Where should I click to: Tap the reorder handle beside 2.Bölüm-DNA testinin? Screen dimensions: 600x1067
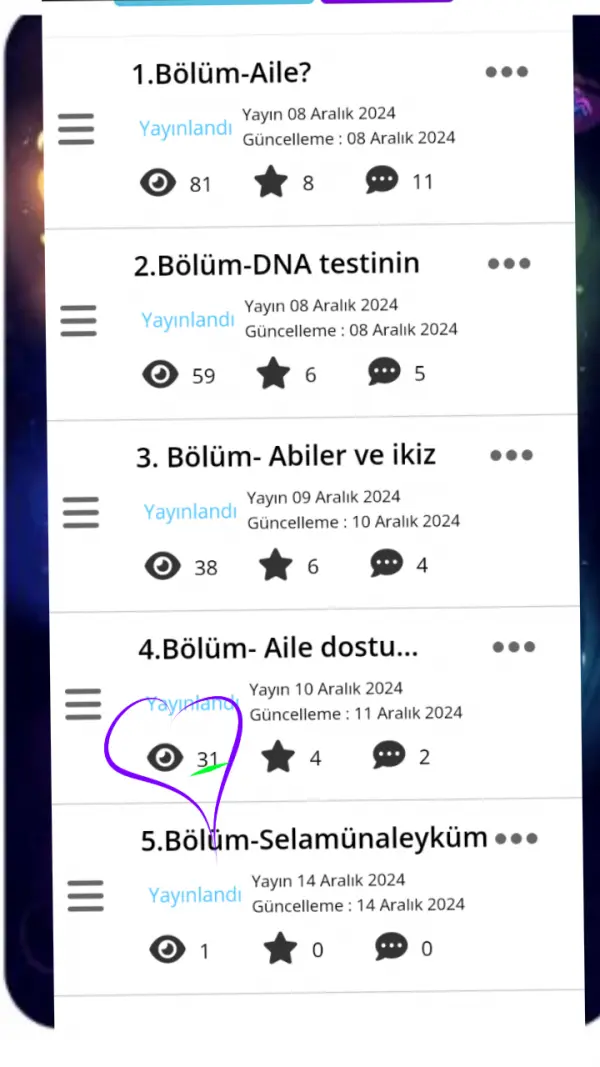coord(78,321)
